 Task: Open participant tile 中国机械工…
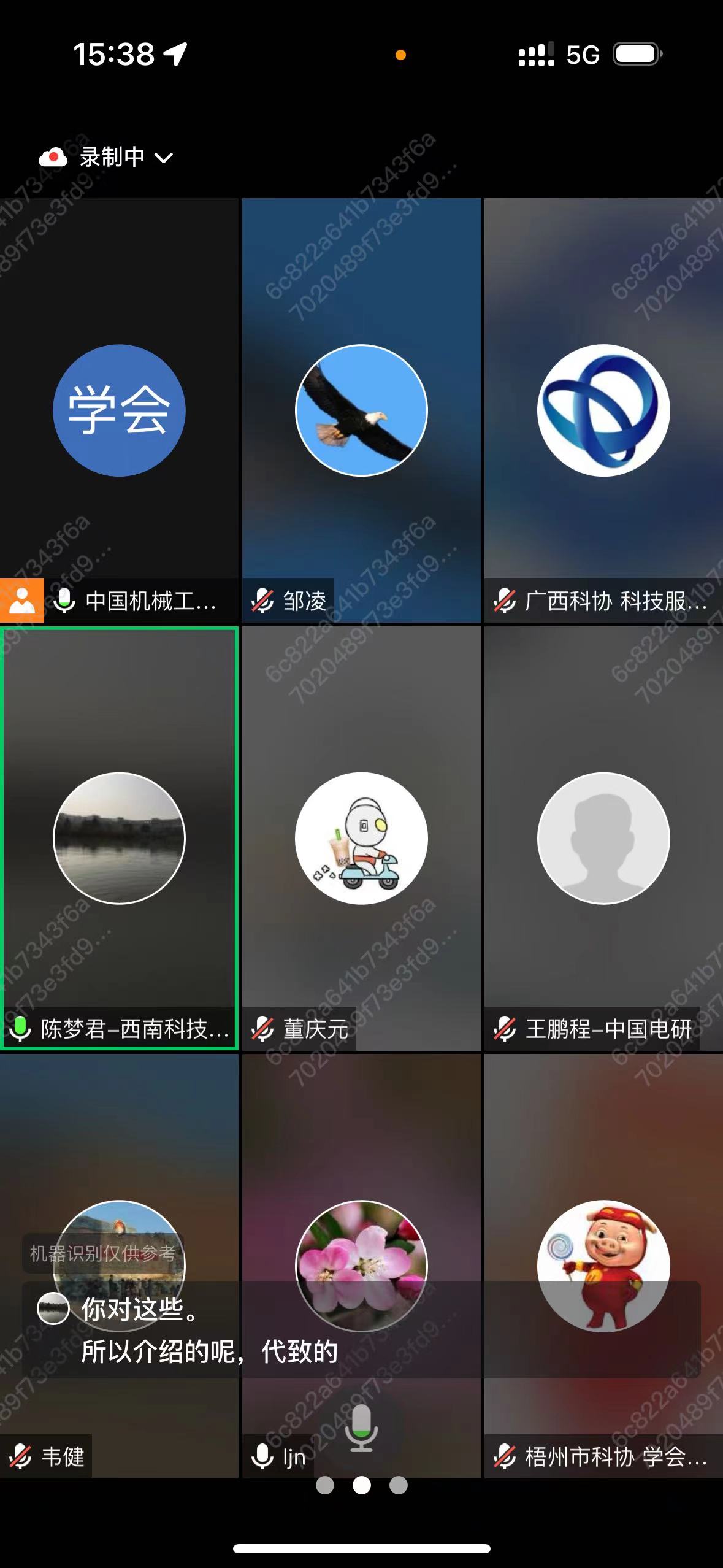(118, 410)
